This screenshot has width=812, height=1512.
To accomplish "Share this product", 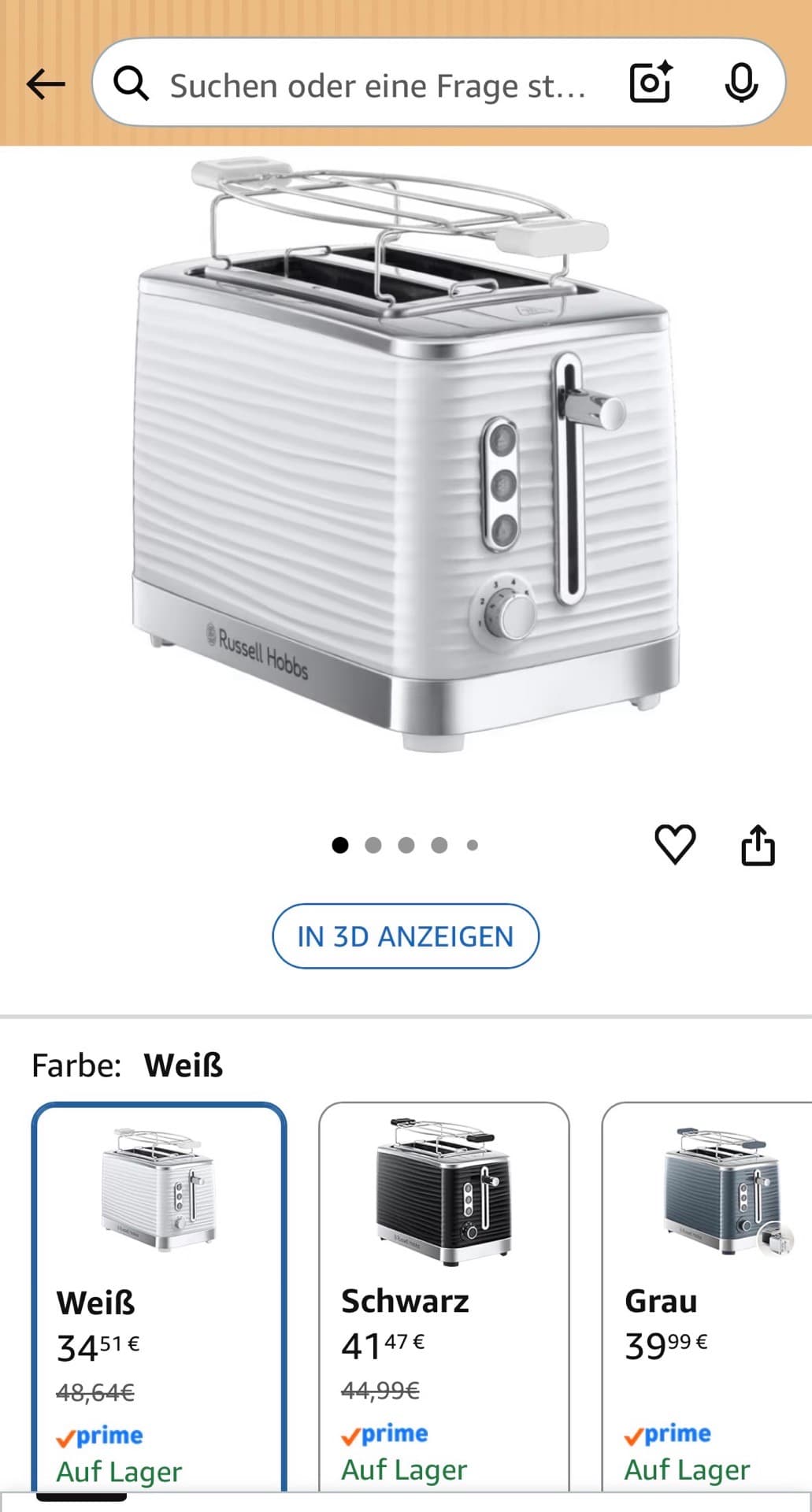I will coord(758,845).
